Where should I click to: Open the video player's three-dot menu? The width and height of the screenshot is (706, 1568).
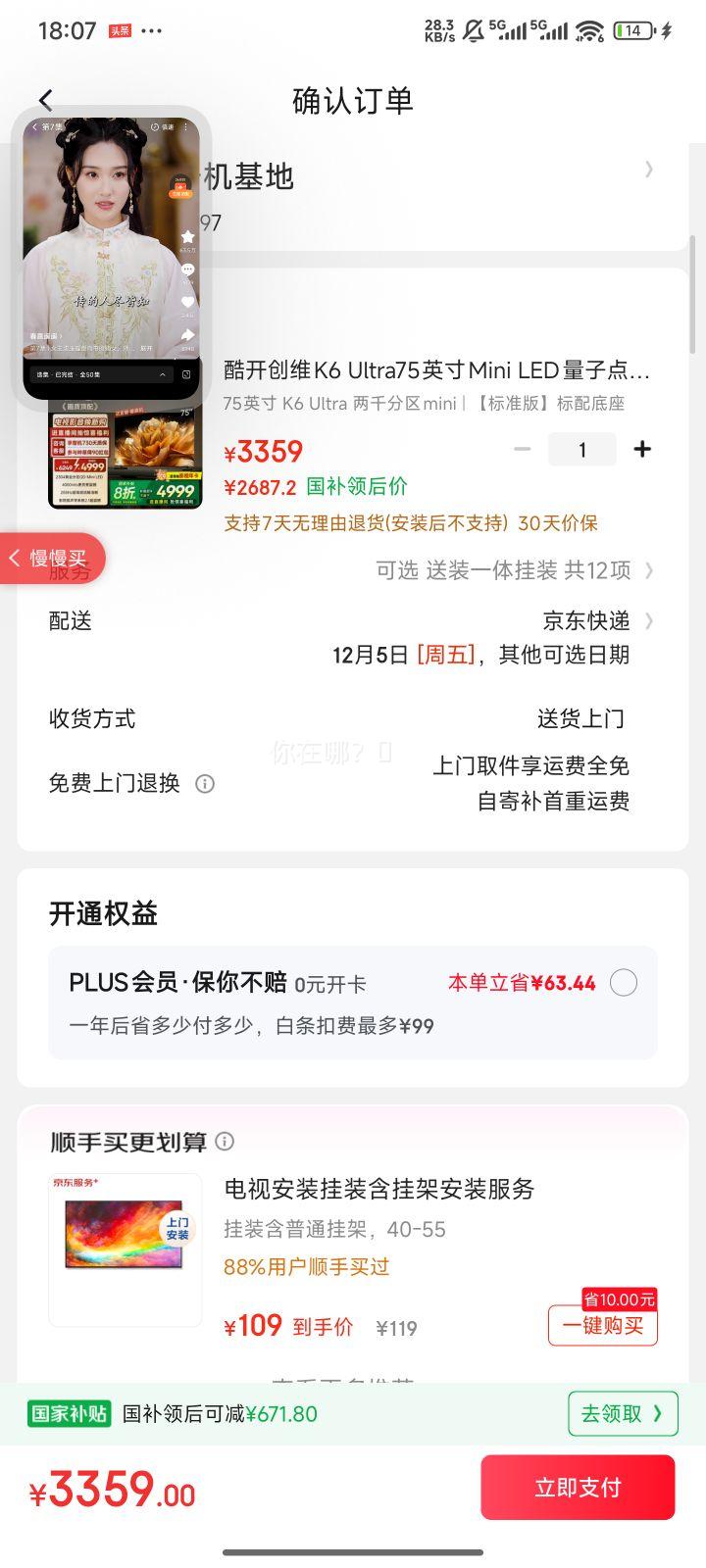coord(185,126)
